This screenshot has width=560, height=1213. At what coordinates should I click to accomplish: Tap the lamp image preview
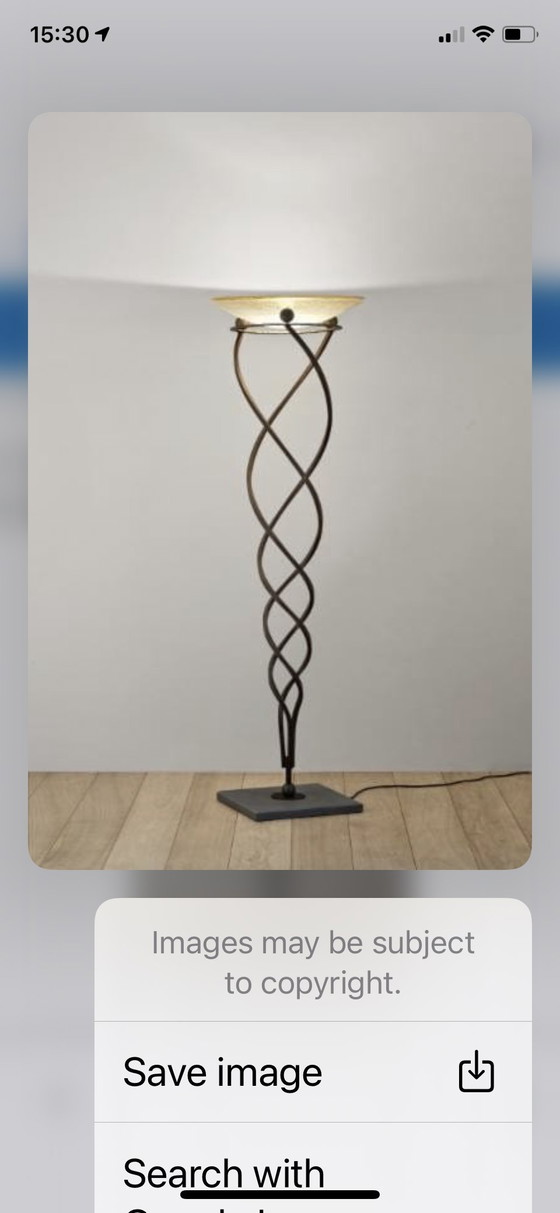(x=280, y=490)
